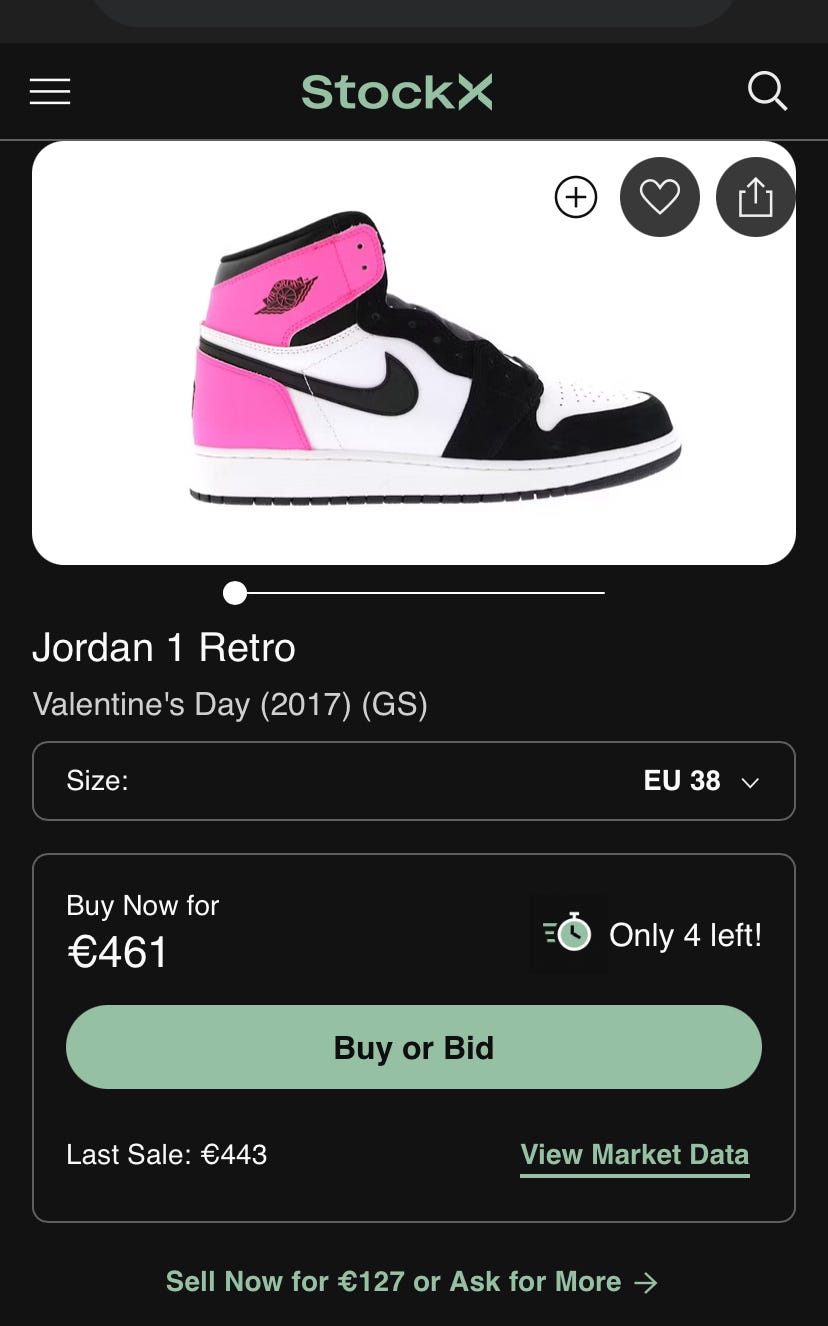828x1326 pixels.
Task: Go to StockX home via logo
Action: 397,92
